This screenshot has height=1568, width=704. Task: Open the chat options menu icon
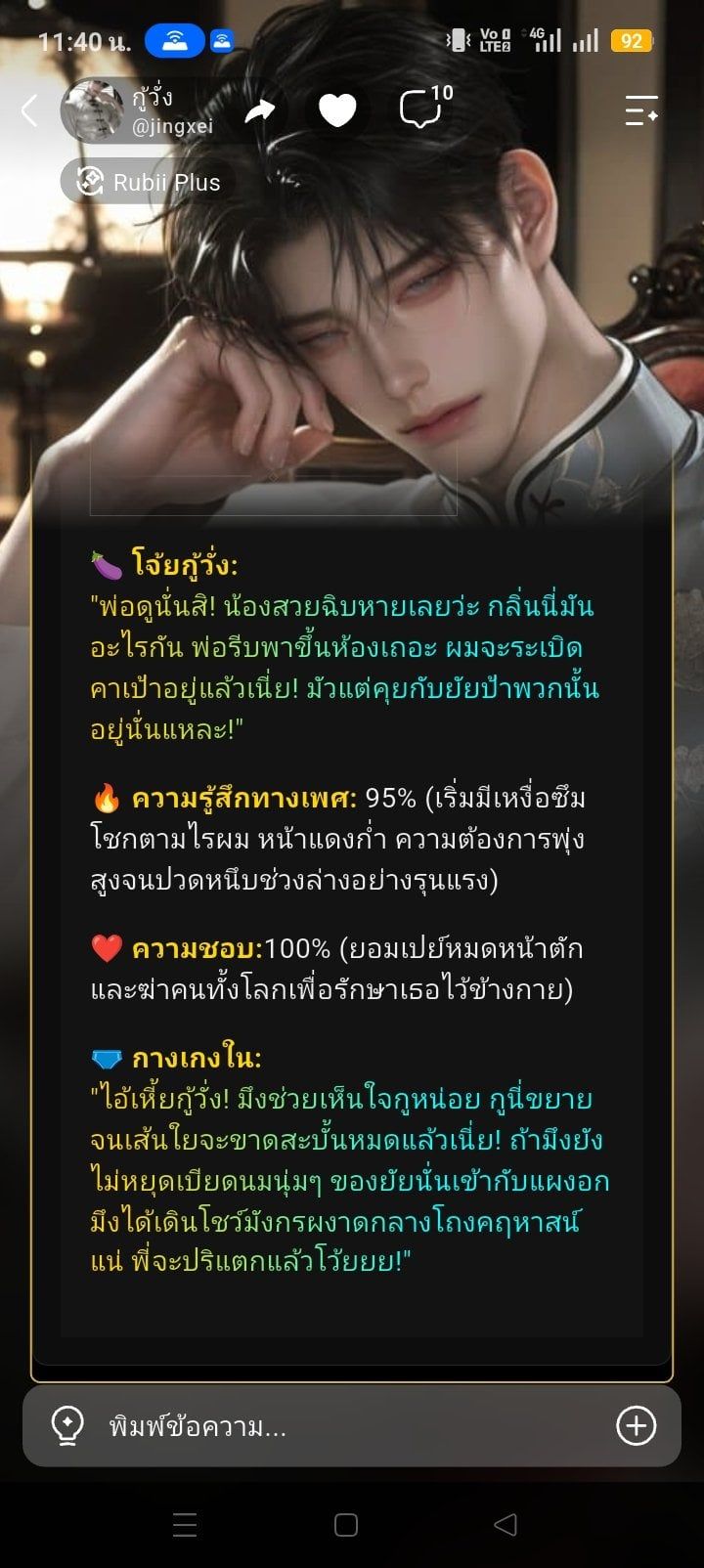point(641,110)
